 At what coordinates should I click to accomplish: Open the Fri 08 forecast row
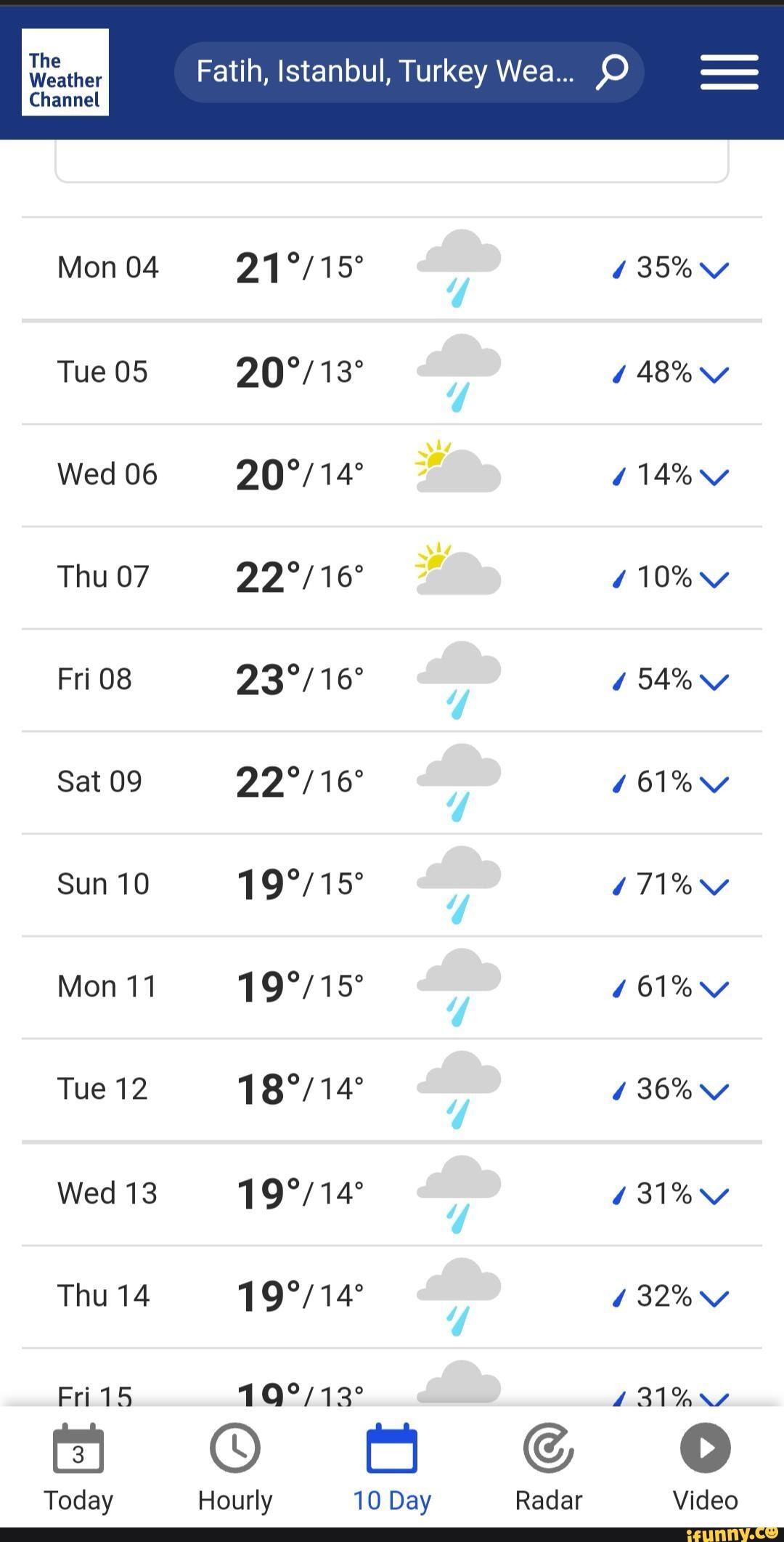pos(714,681)
